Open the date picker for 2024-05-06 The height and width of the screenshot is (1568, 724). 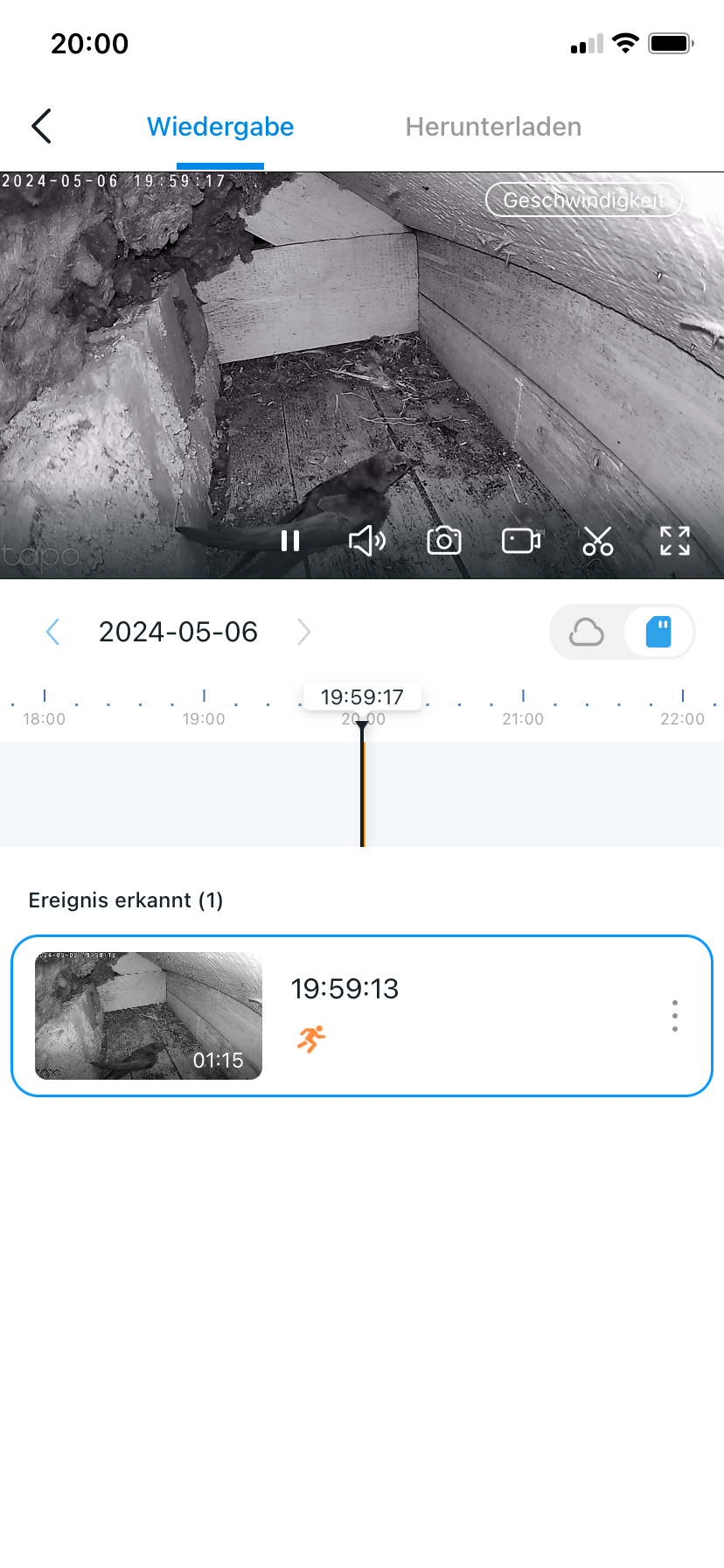(x=178, y=632)
